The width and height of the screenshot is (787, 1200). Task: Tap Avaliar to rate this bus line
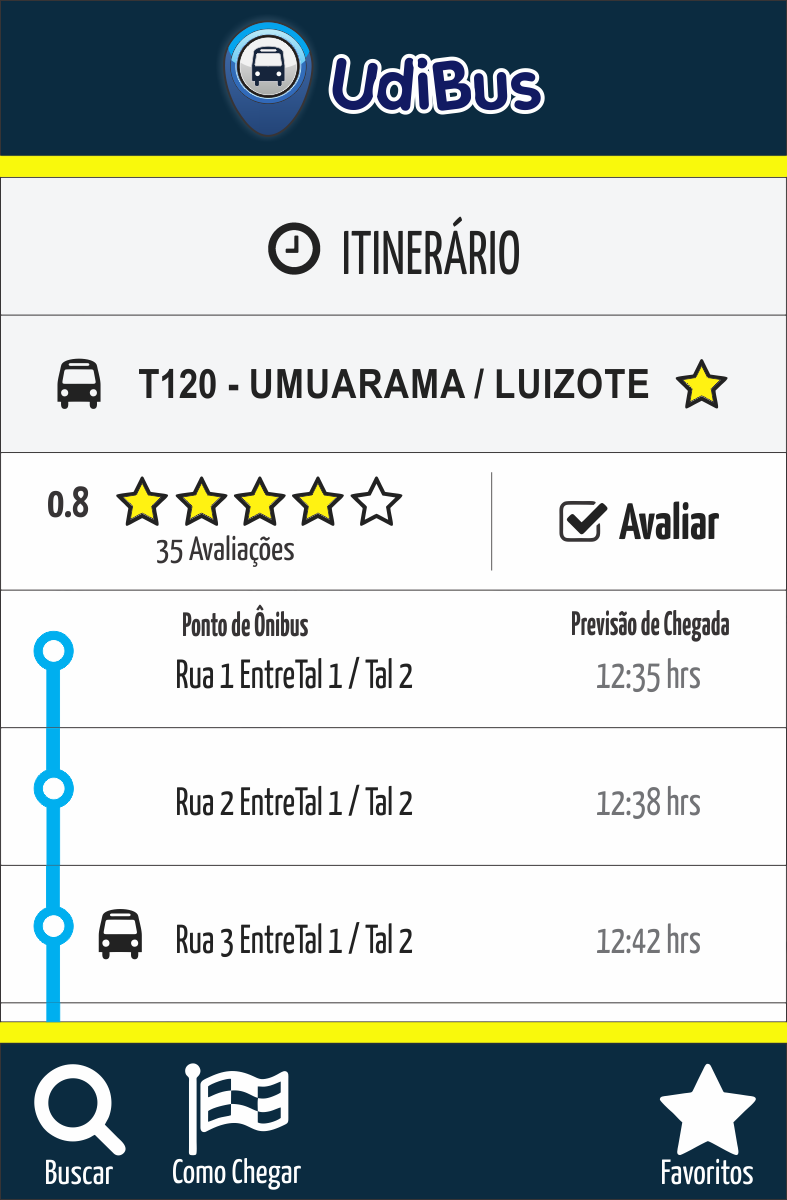(639, 522)
